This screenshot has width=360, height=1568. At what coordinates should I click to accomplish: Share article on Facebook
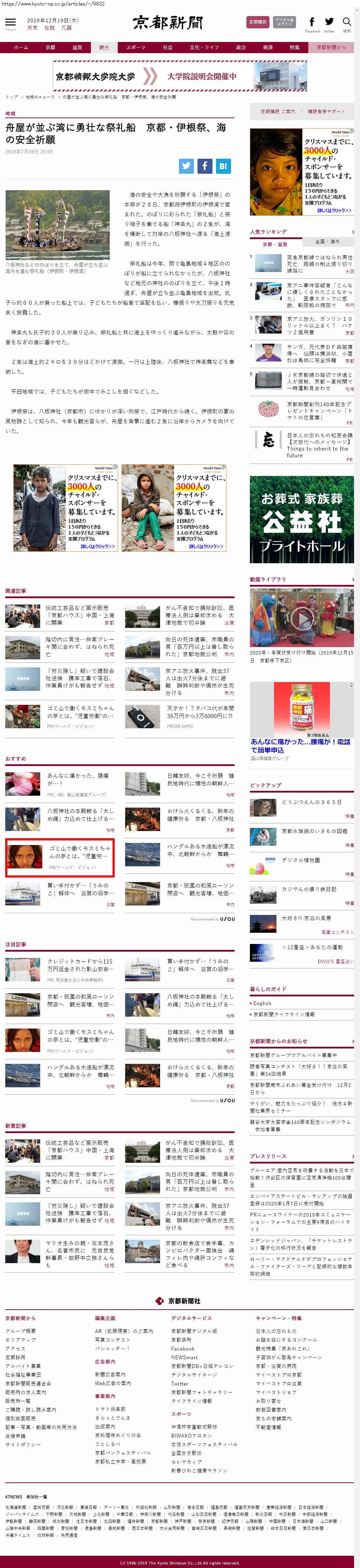pyautogui.click(x=204, y=166)
